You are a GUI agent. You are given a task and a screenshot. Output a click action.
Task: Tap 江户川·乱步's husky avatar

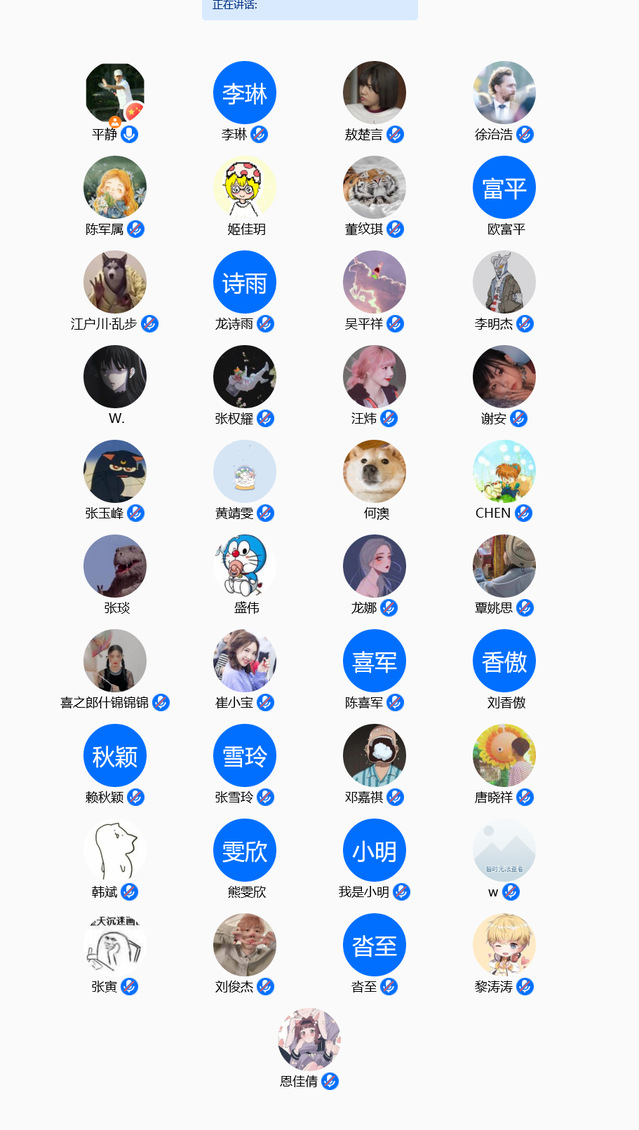[x=115, y=282]
